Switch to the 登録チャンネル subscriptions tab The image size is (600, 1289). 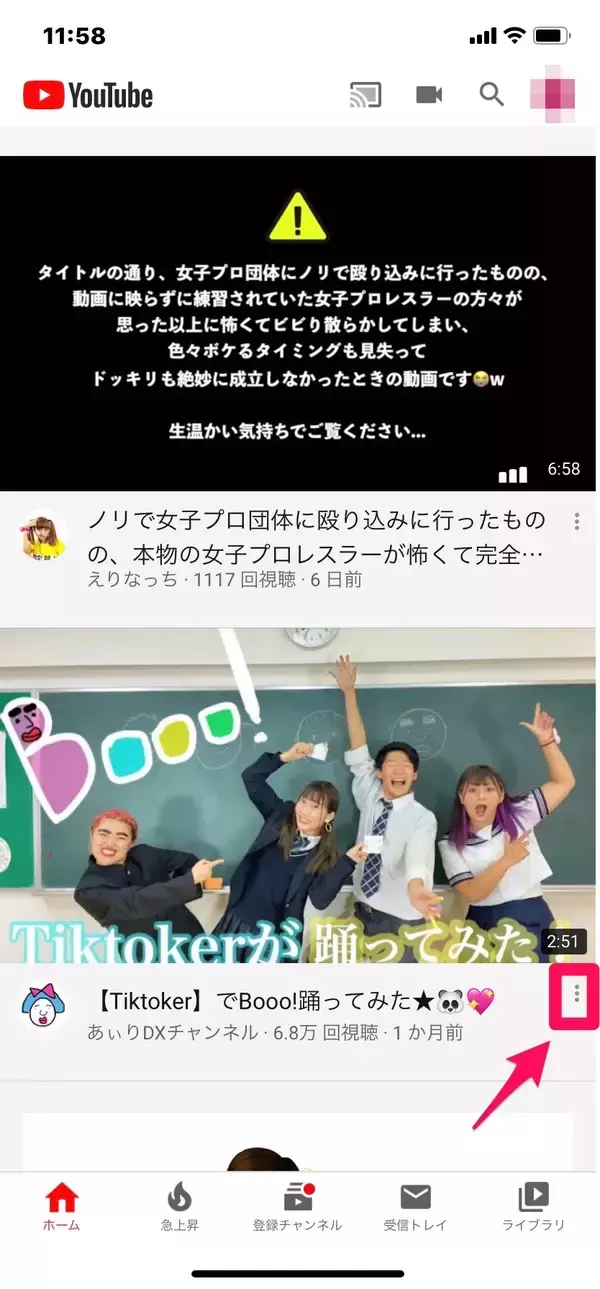(297, 1205)
